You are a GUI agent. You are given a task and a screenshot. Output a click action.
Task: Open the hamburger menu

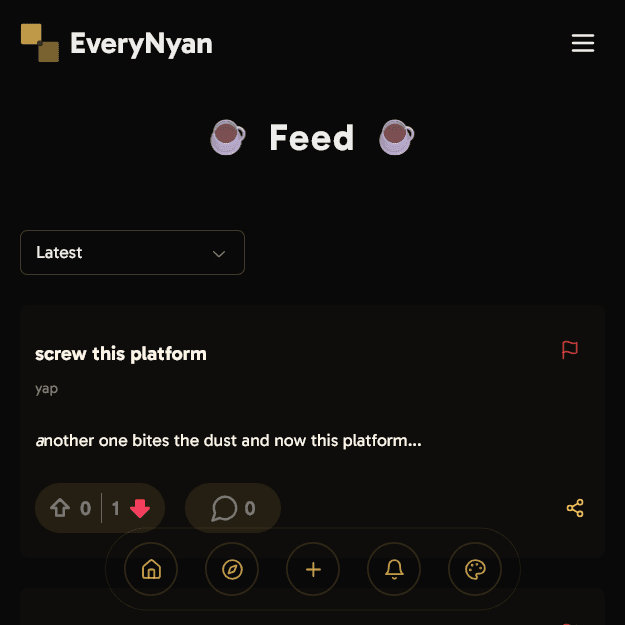[582, 43]
